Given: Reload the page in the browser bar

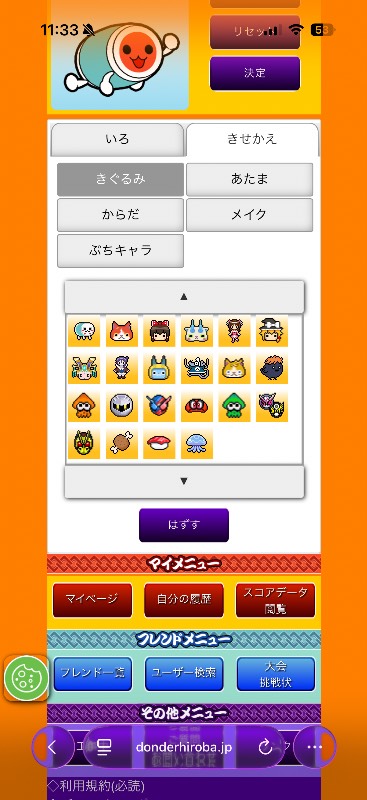Looking at the screenshot, I should 265,747.
